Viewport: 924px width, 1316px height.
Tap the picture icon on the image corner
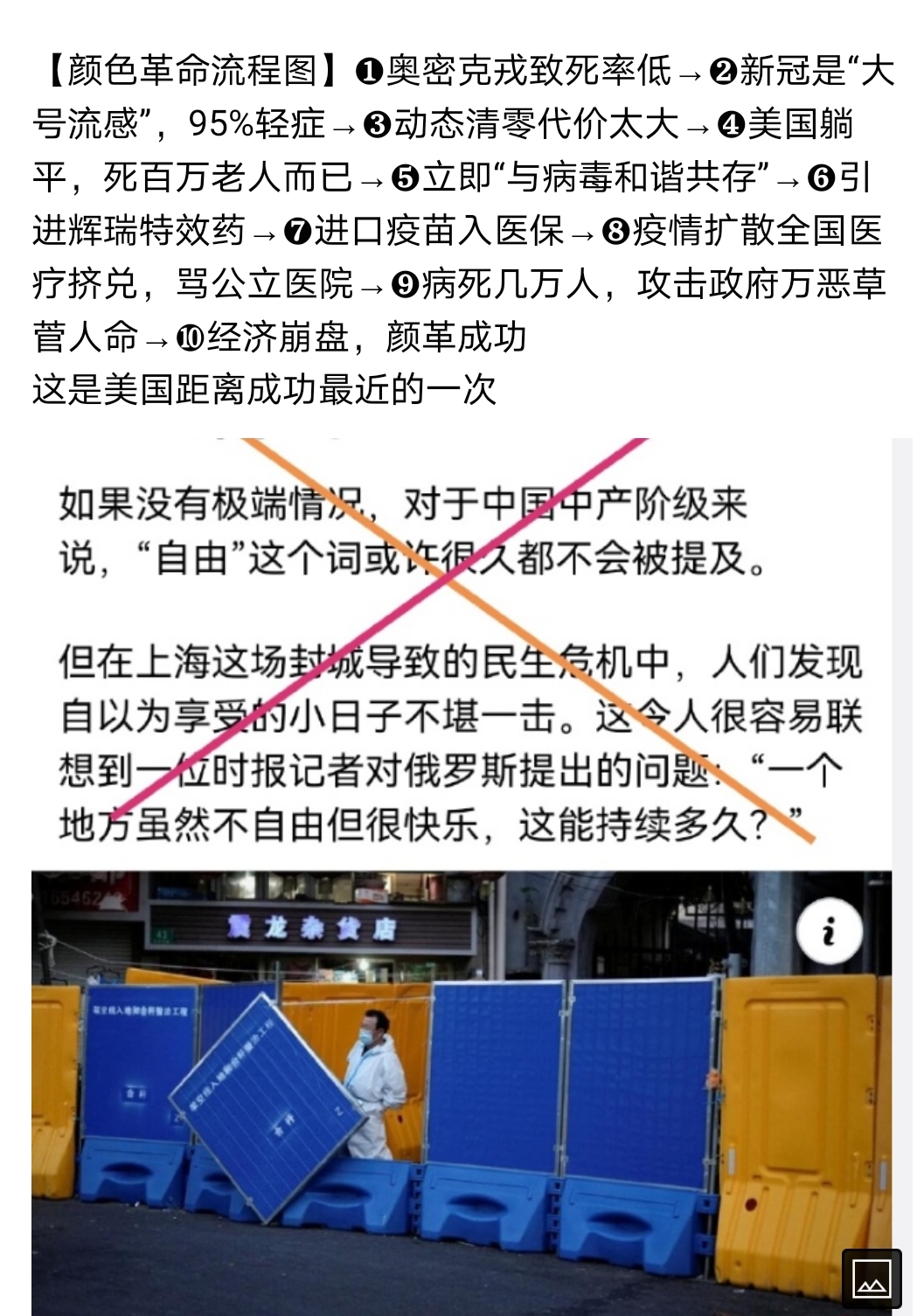(x=871, y=1278)
